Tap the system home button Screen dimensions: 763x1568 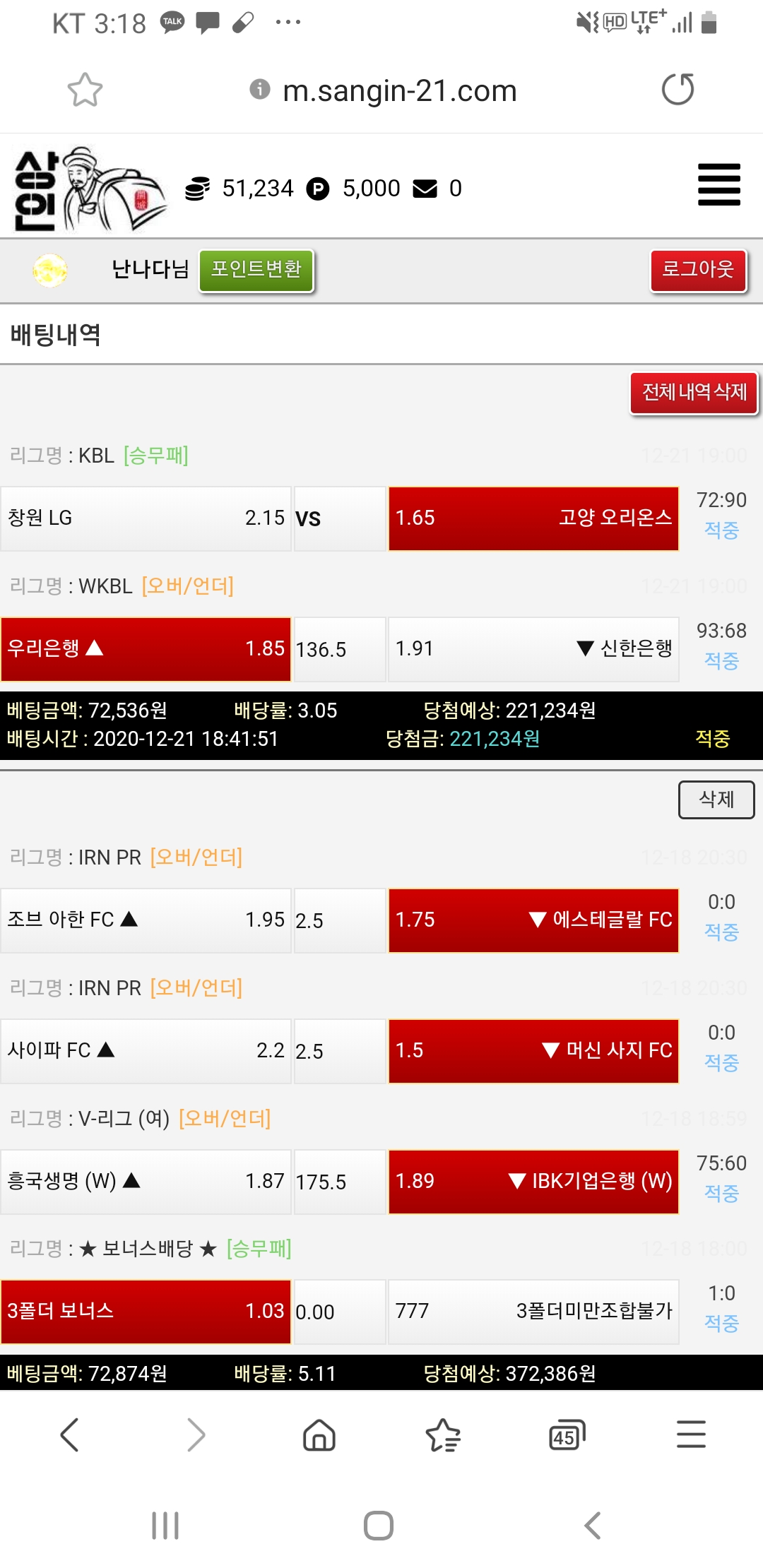coord(379,1525)
